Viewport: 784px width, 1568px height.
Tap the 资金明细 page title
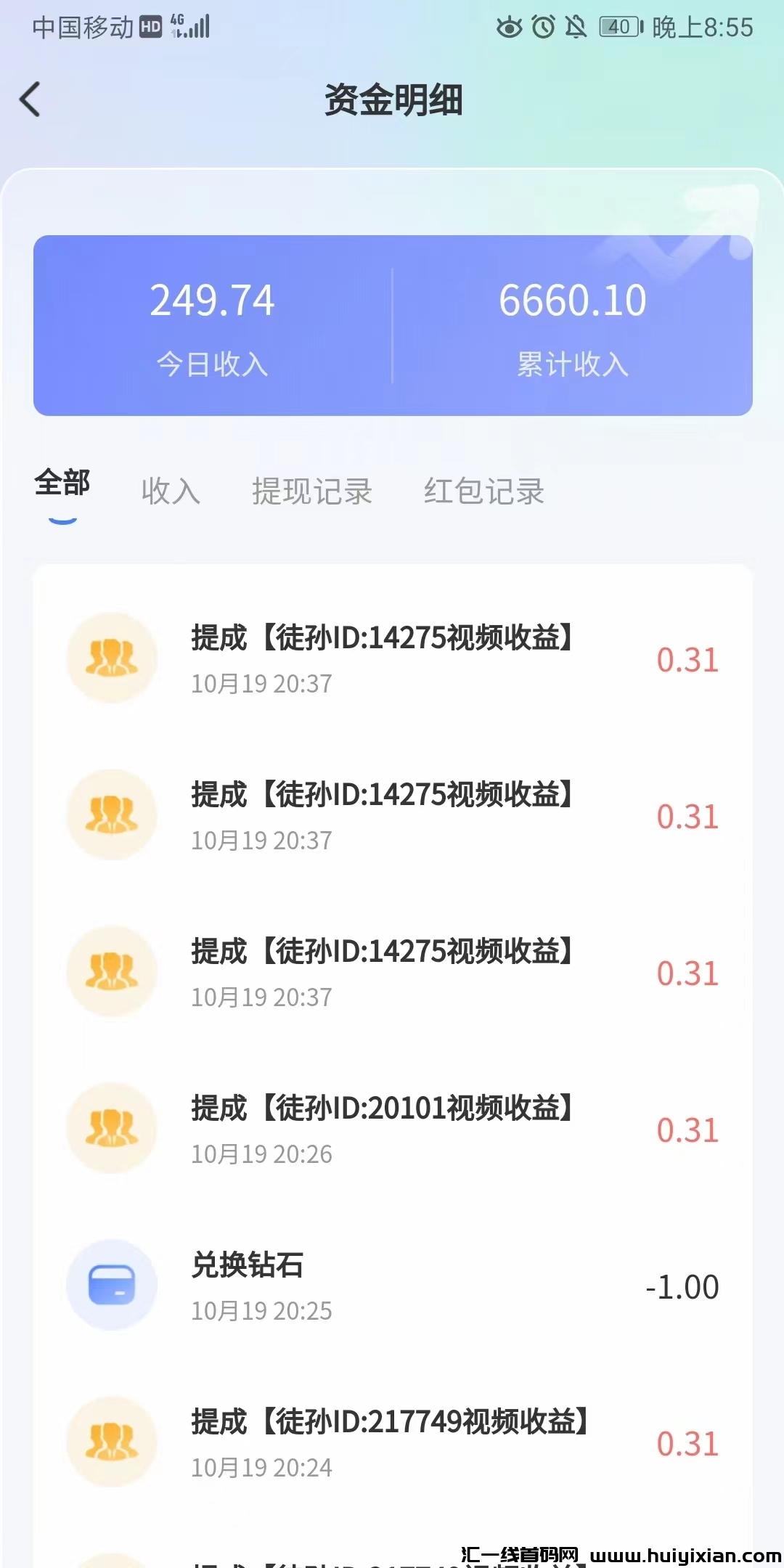pyautogui.click(x=392, y=100)
